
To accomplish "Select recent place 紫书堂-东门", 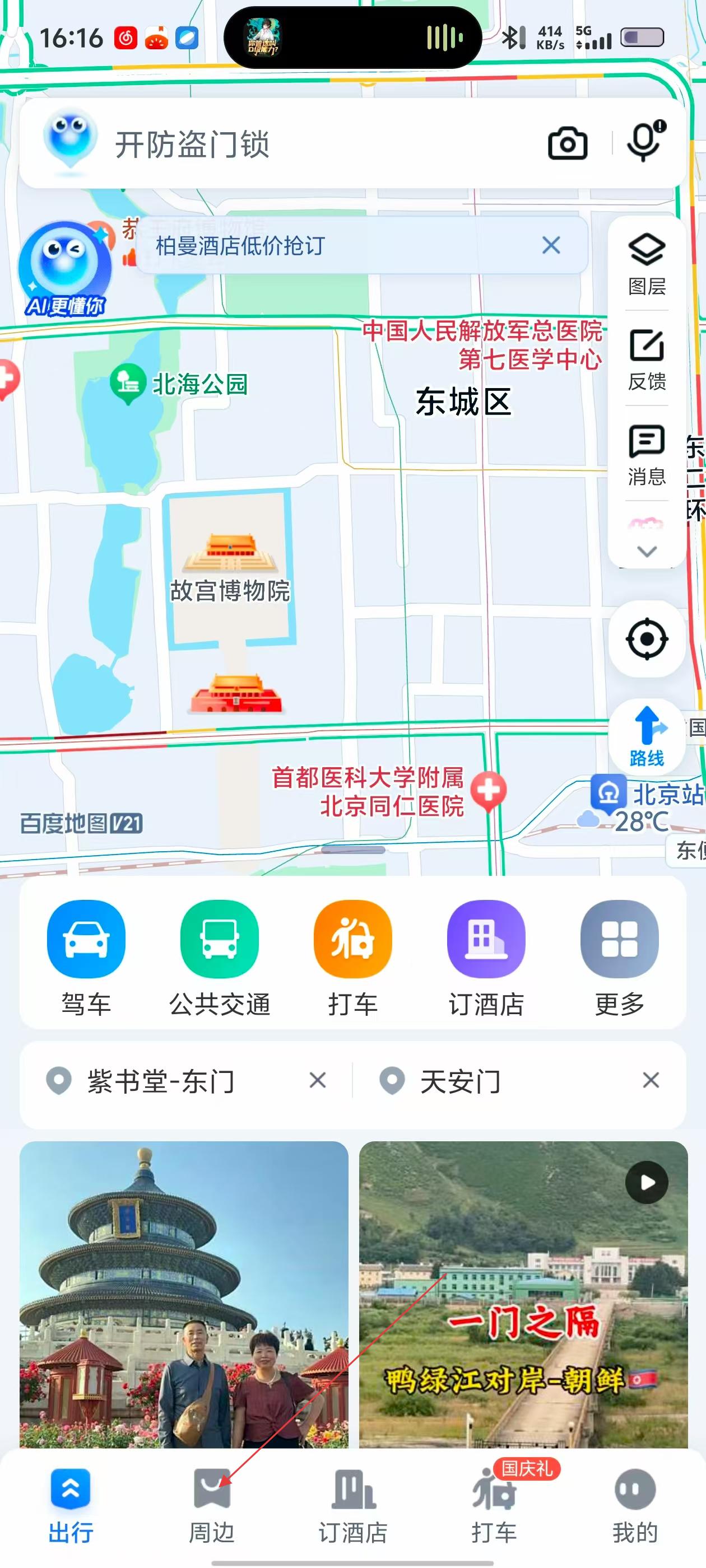I will pos(161,1082).
